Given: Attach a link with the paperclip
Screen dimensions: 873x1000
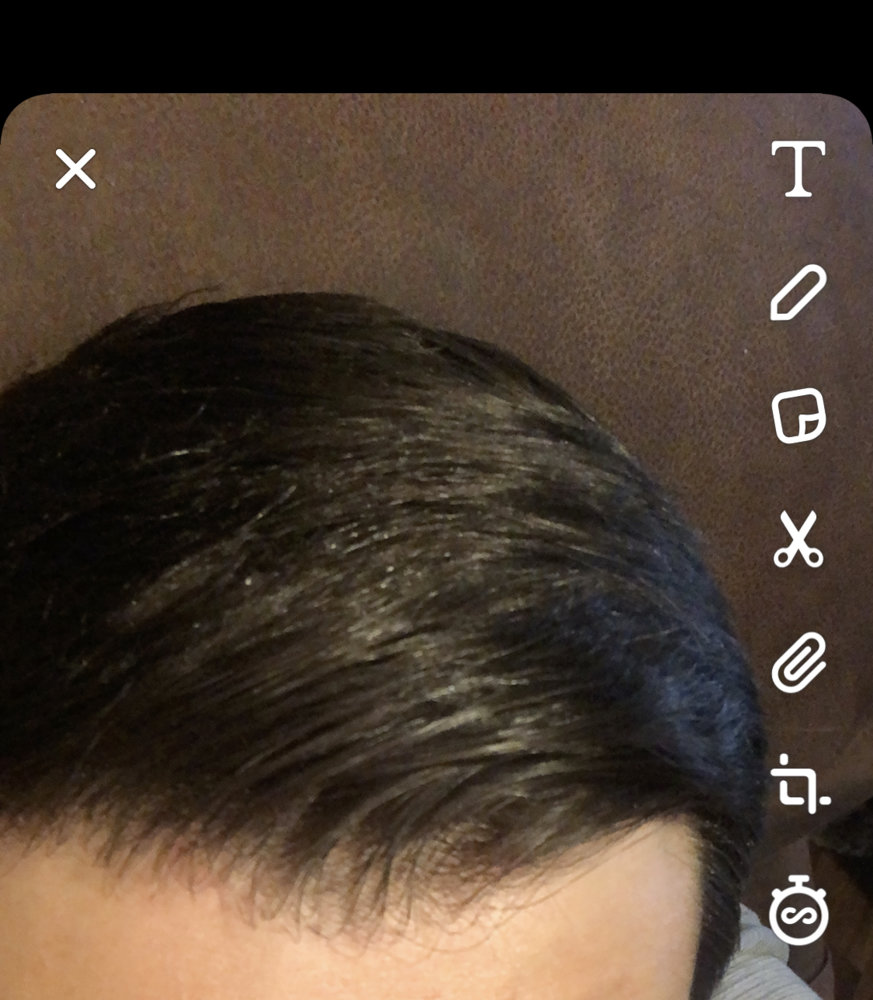Looking at the screenshot, I should pyautogui.click(x=798, y=664).
